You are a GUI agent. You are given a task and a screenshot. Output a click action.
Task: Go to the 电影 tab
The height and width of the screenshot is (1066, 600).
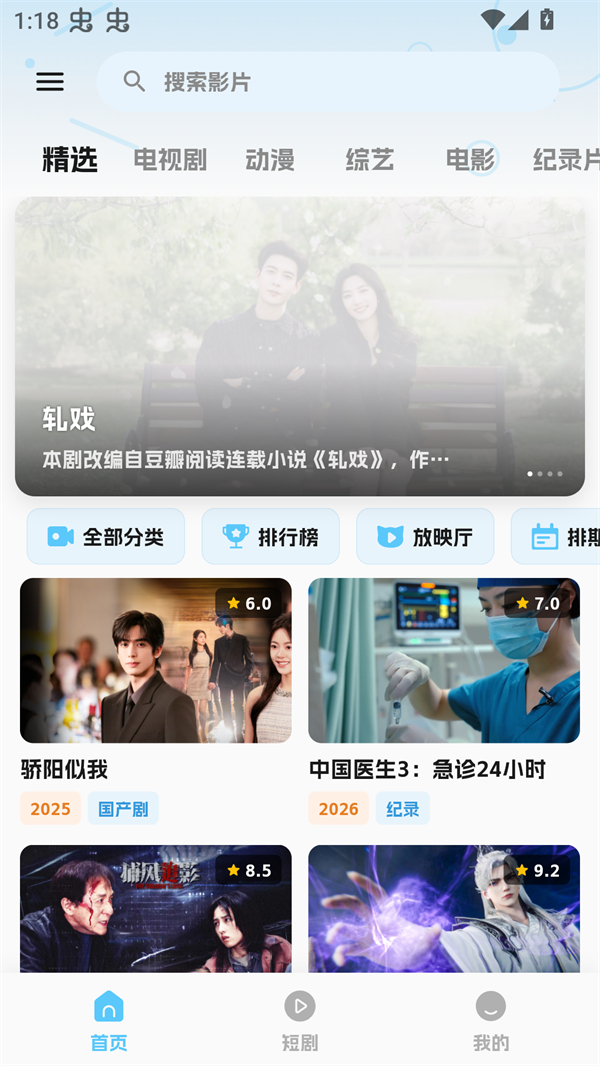coord(470,160)
